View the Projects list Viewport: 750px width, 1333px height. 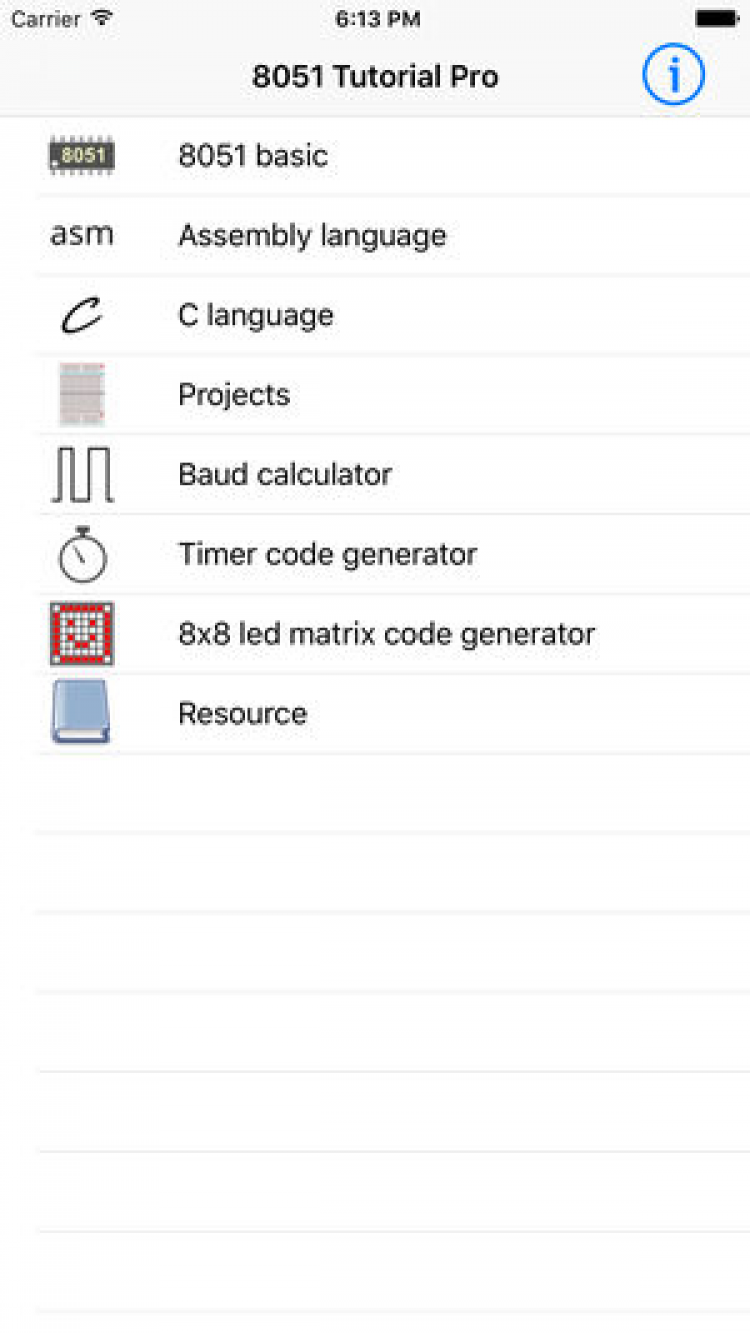(234, 395)
